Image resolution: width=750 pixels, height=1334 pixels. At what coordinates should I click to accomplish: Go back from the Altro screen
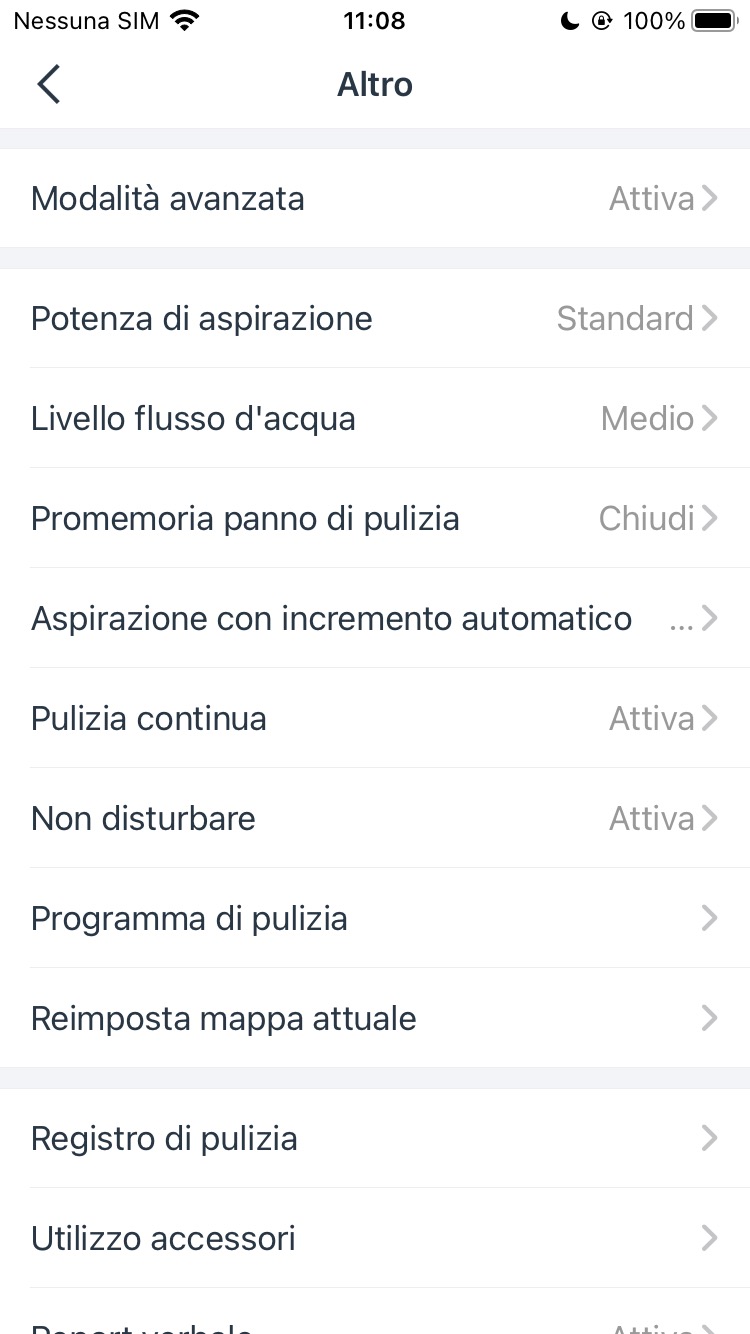pos(49,84)
